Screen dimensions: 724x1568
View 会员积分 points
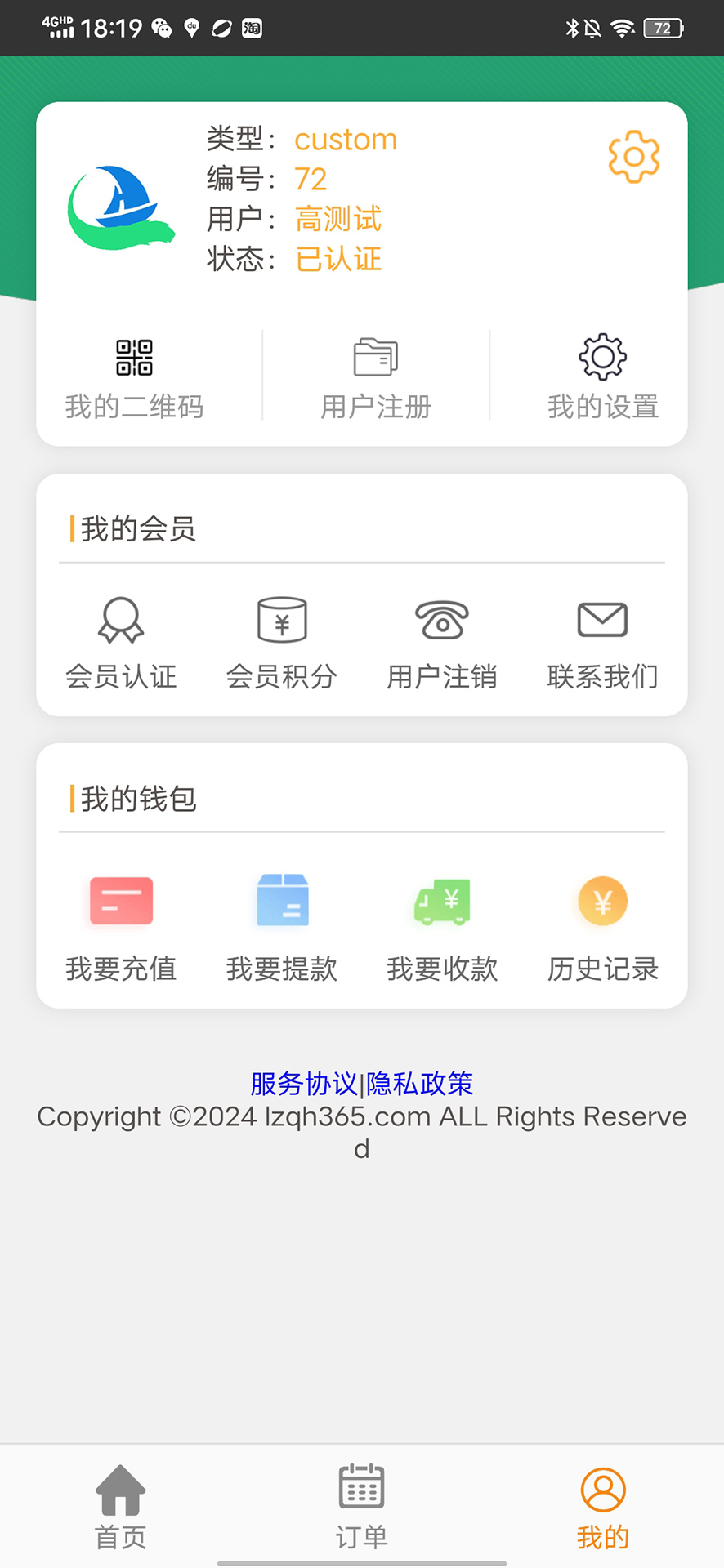[x=282, y=643]
